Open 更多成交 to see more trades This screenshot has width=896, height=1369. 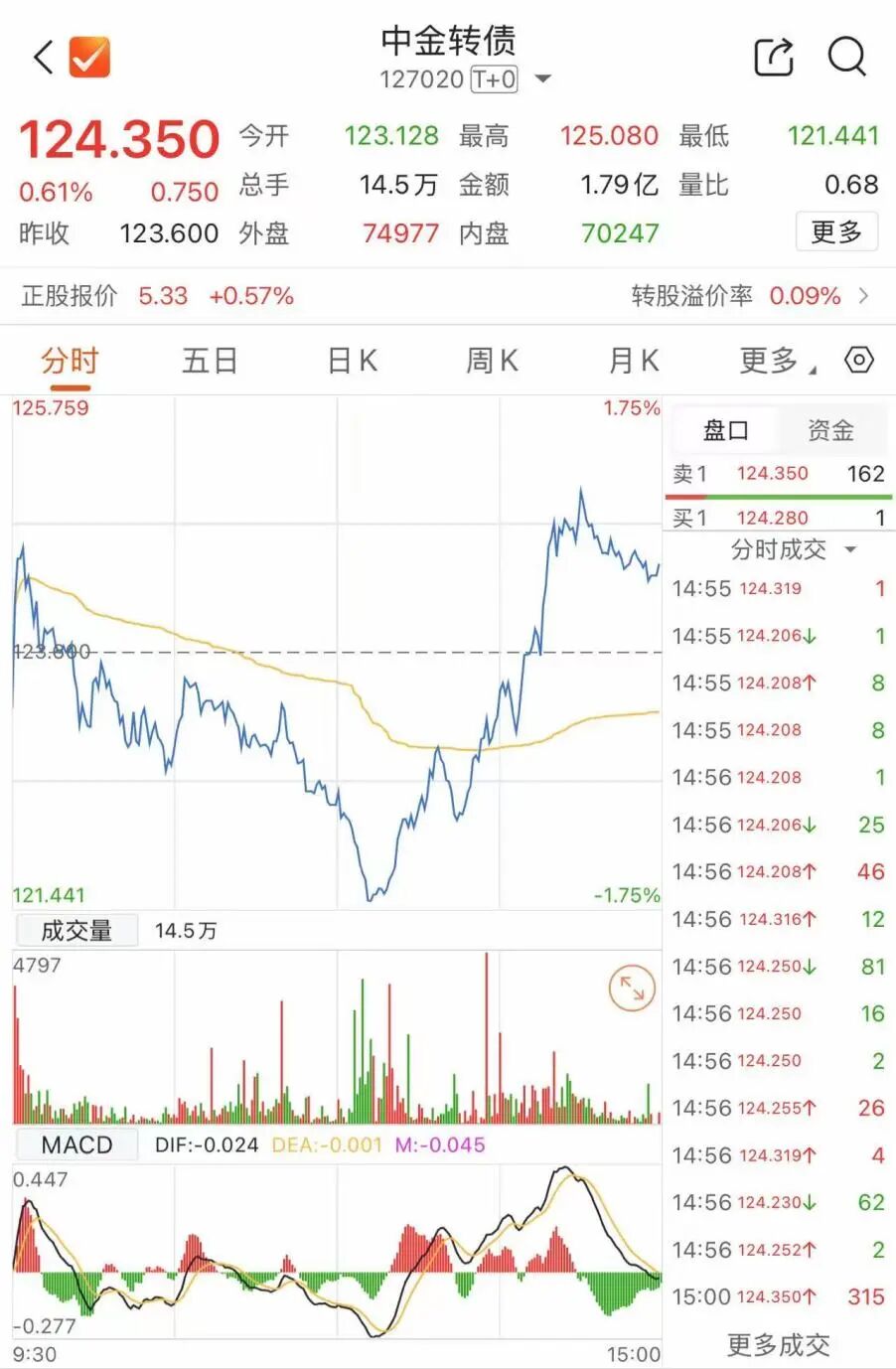click(778, 1345)
